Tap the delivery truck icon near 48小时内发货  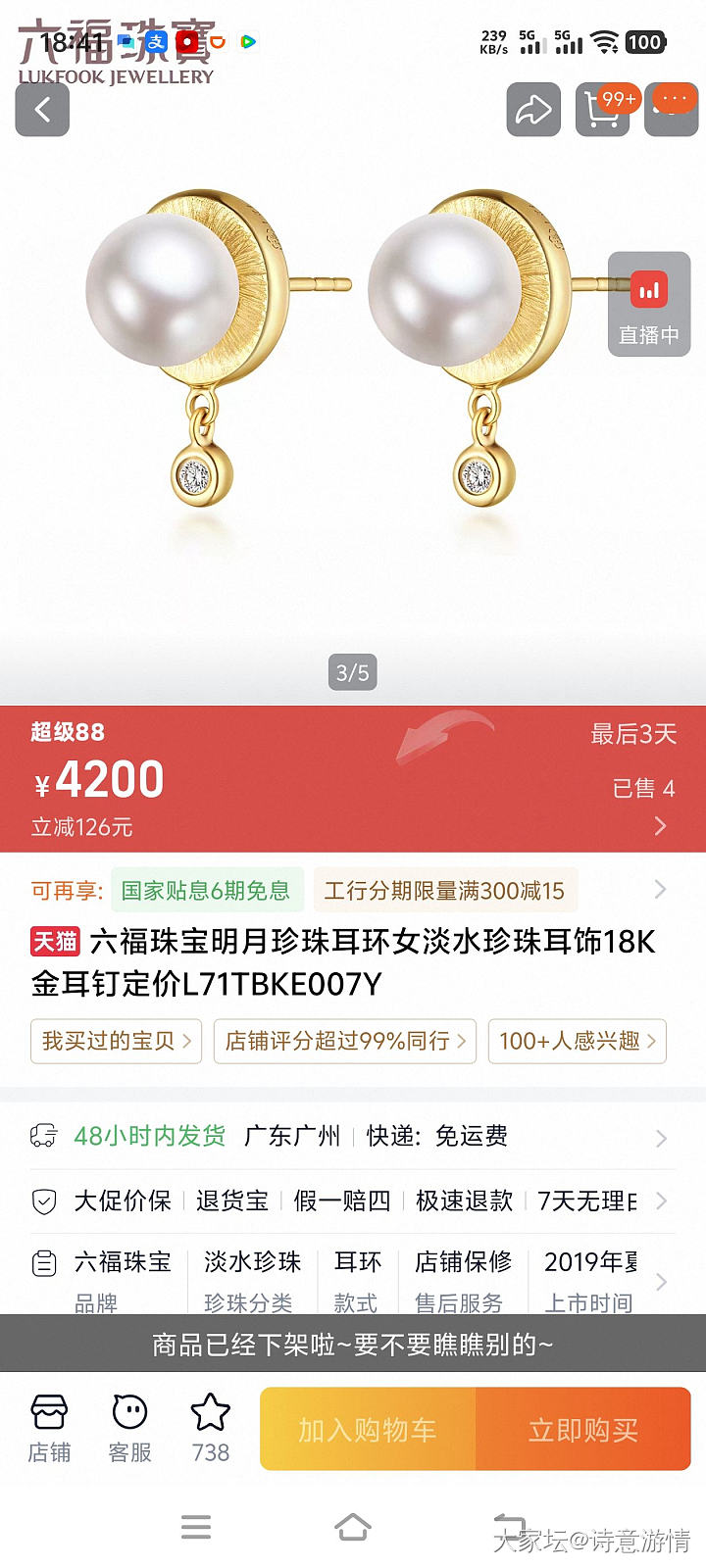click(x=44, y=1134)
